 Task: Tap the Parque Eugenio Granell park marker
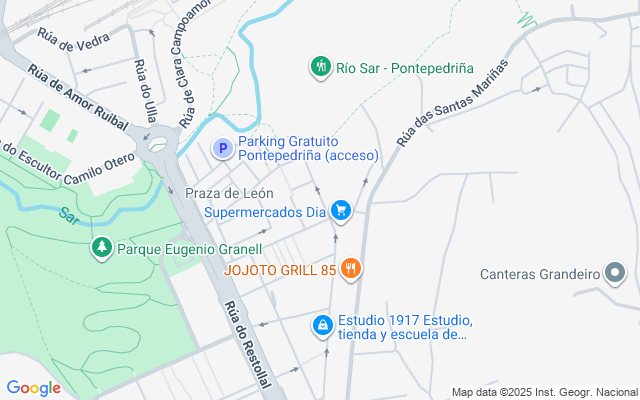(101, 248)
